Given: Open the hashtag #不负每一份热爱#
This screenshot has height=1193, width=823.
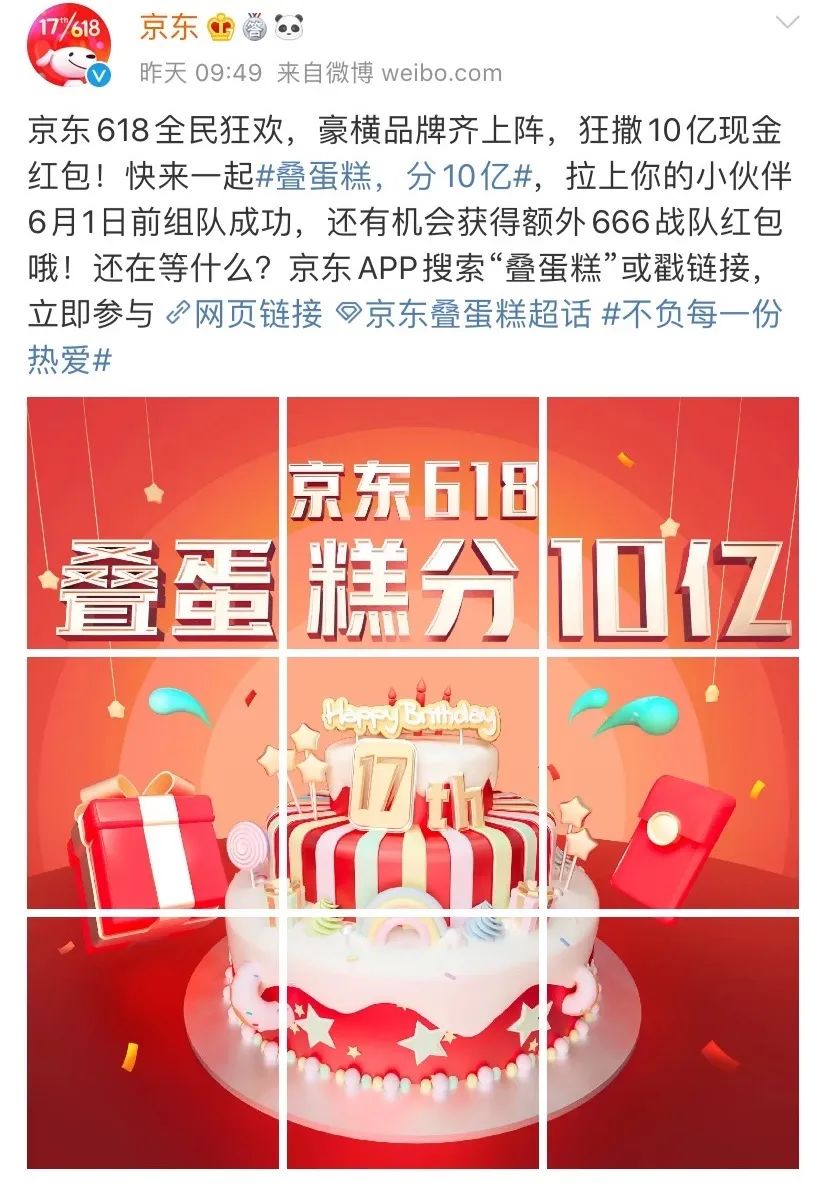Looking at the screenshot, I should click(690, 313).
